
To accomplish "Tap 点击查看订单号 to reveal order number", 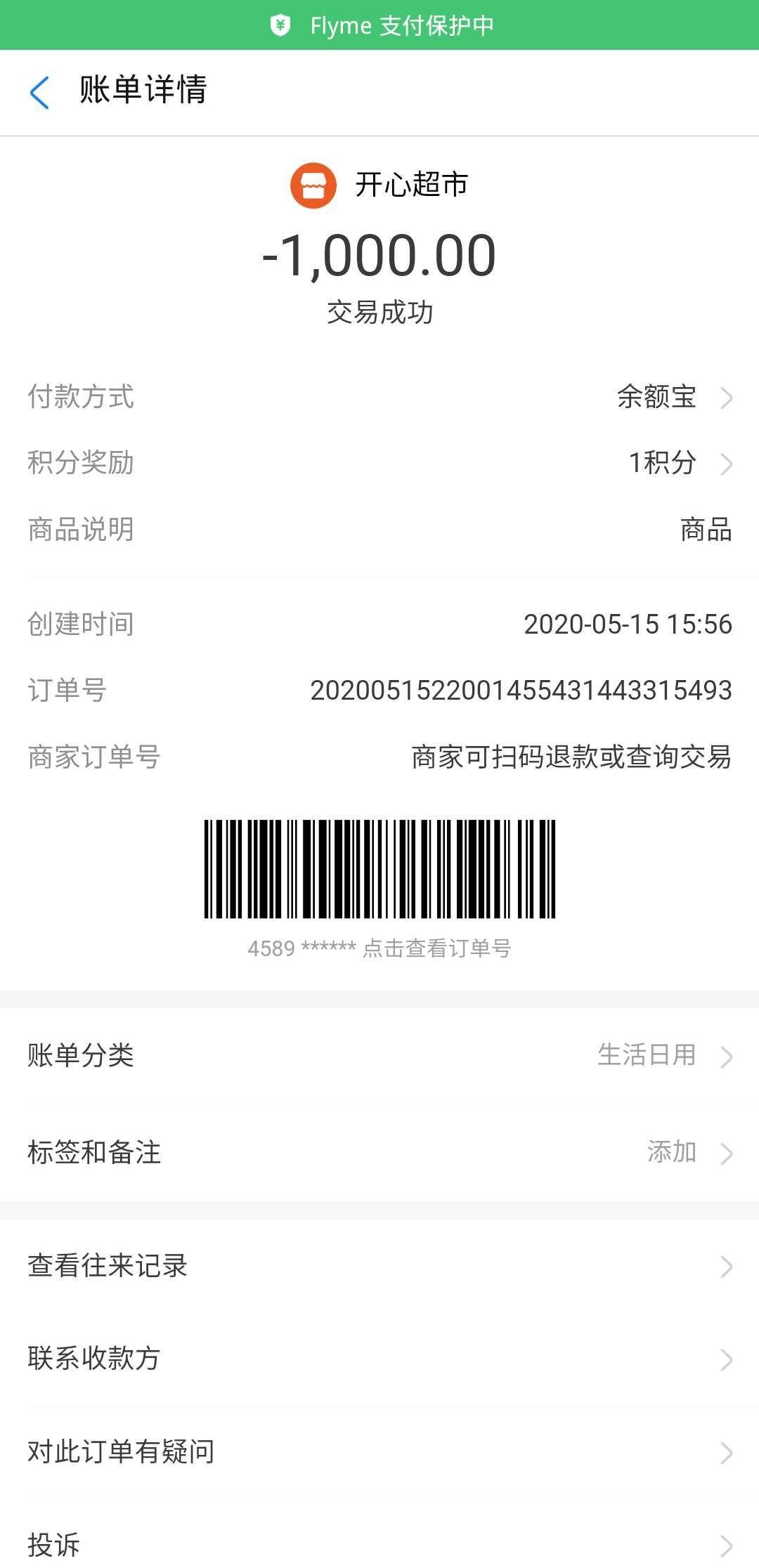I will coord(436,950).
